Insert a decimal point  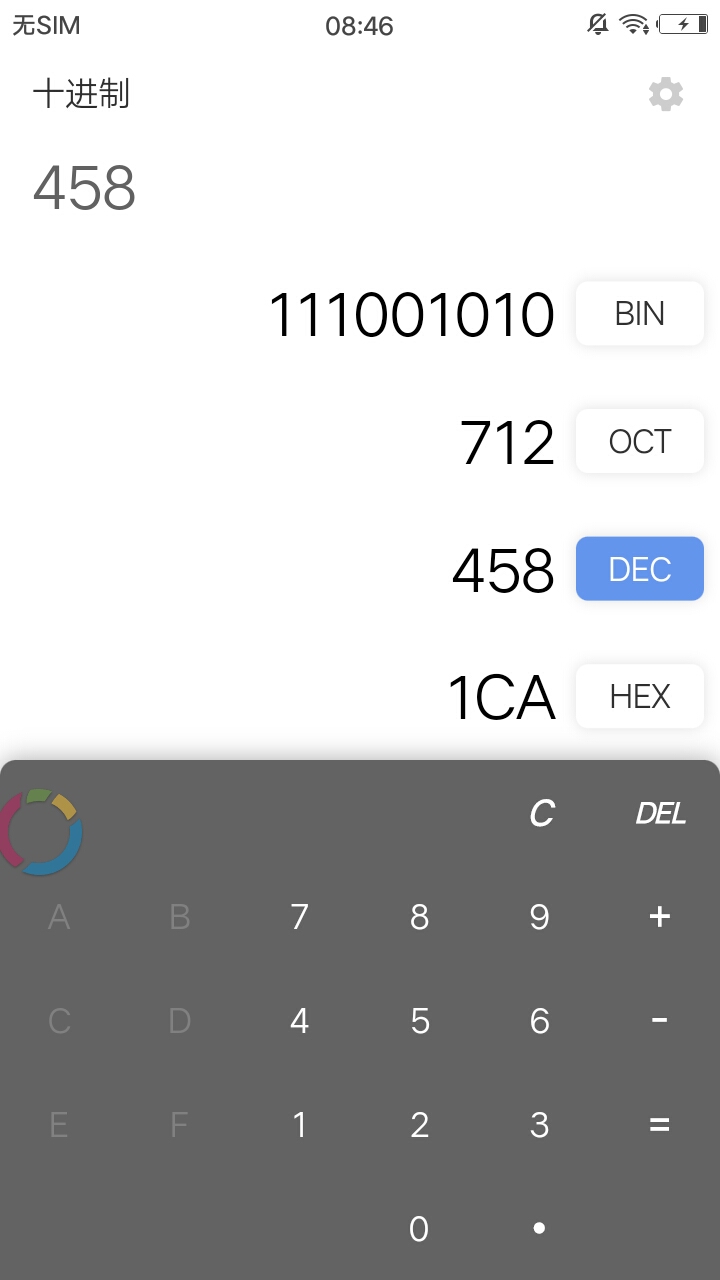coord(540,1229)
